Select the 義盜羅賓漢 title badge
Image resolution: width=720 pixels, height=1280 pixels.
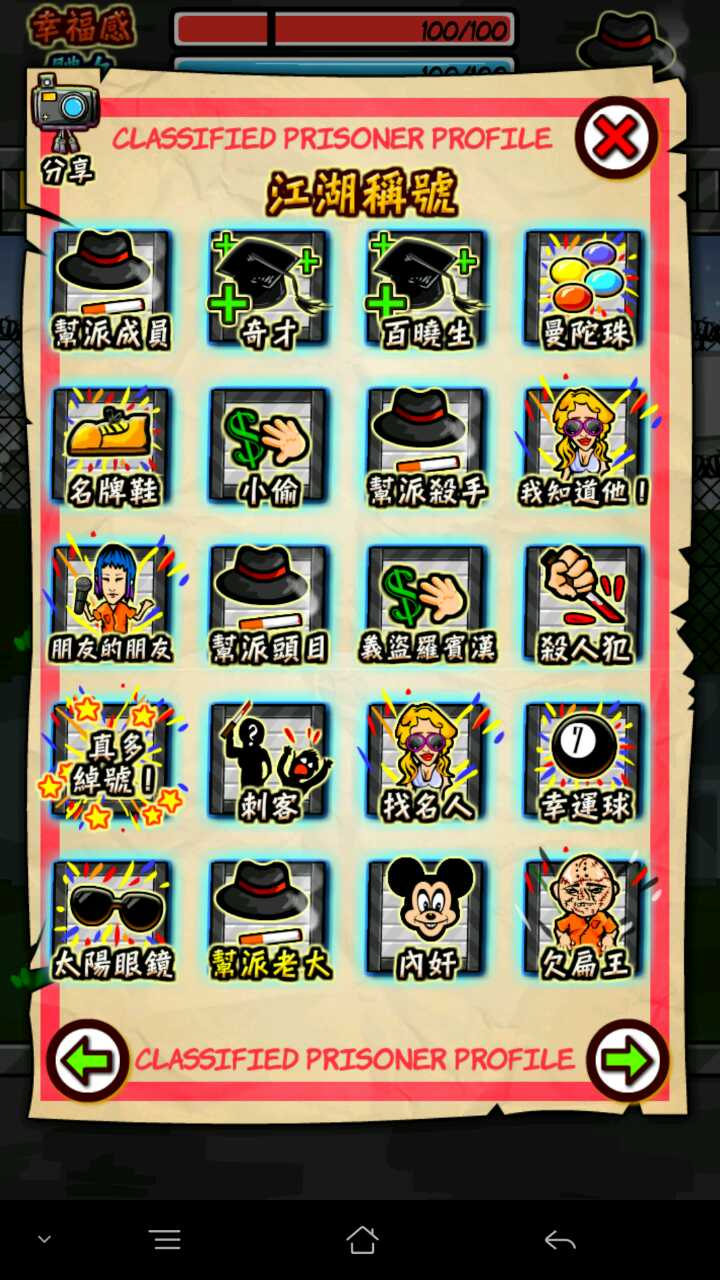tap(427, 605)
